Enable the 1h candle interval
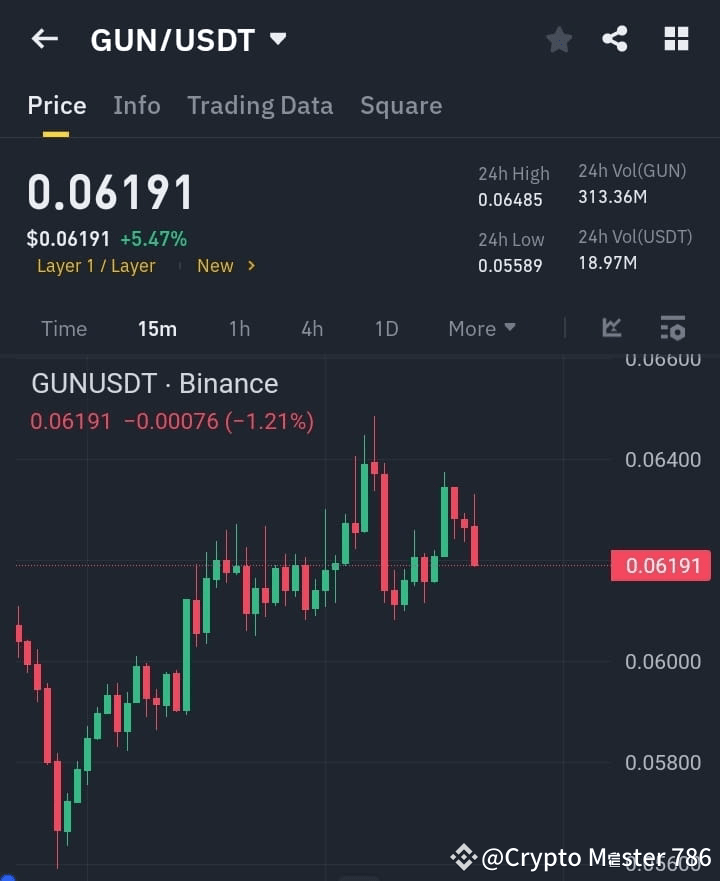The width and height of the screenshot is (720, 881). pyautogui.click(x=239, y=328)
